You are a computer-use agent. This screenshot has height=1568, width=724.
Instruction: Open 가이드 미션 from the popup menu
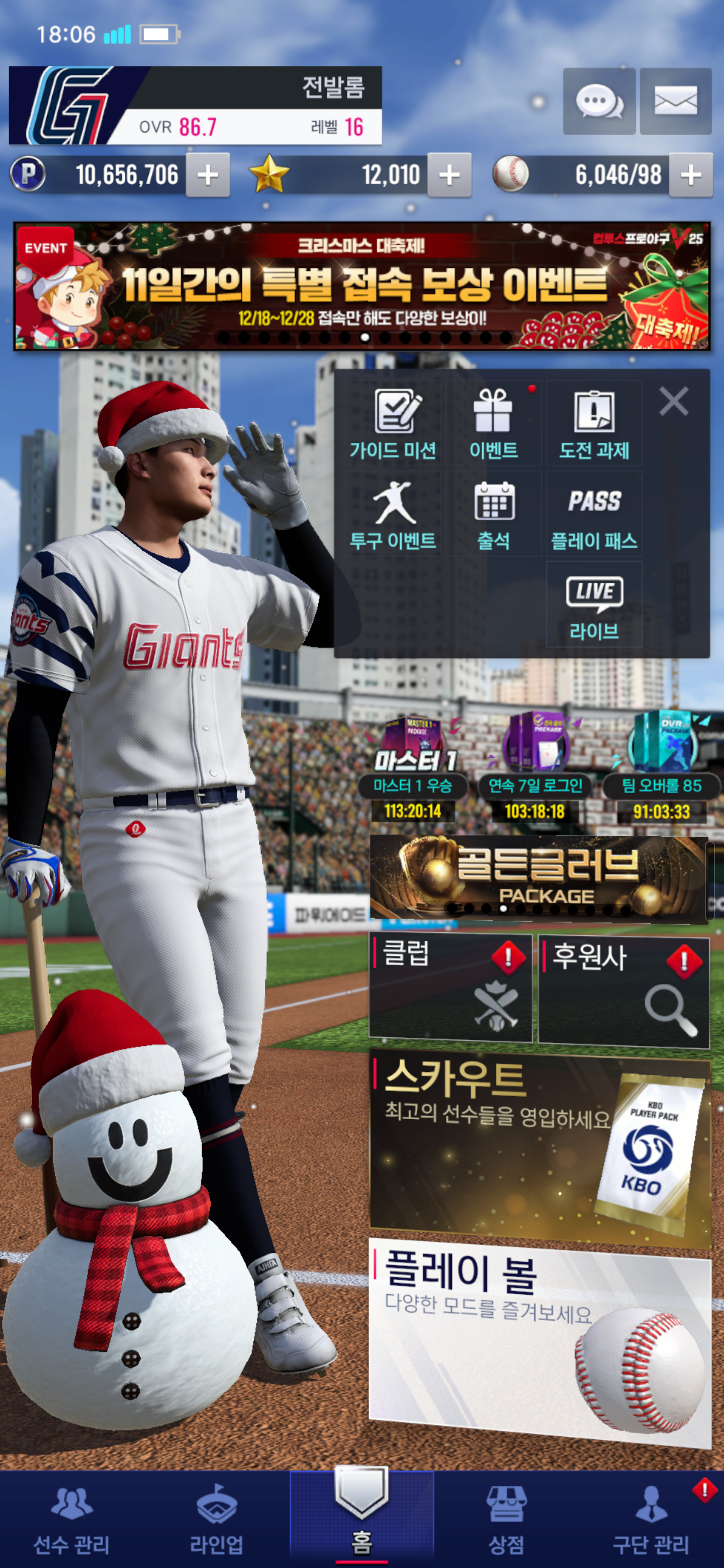(393, 424)
